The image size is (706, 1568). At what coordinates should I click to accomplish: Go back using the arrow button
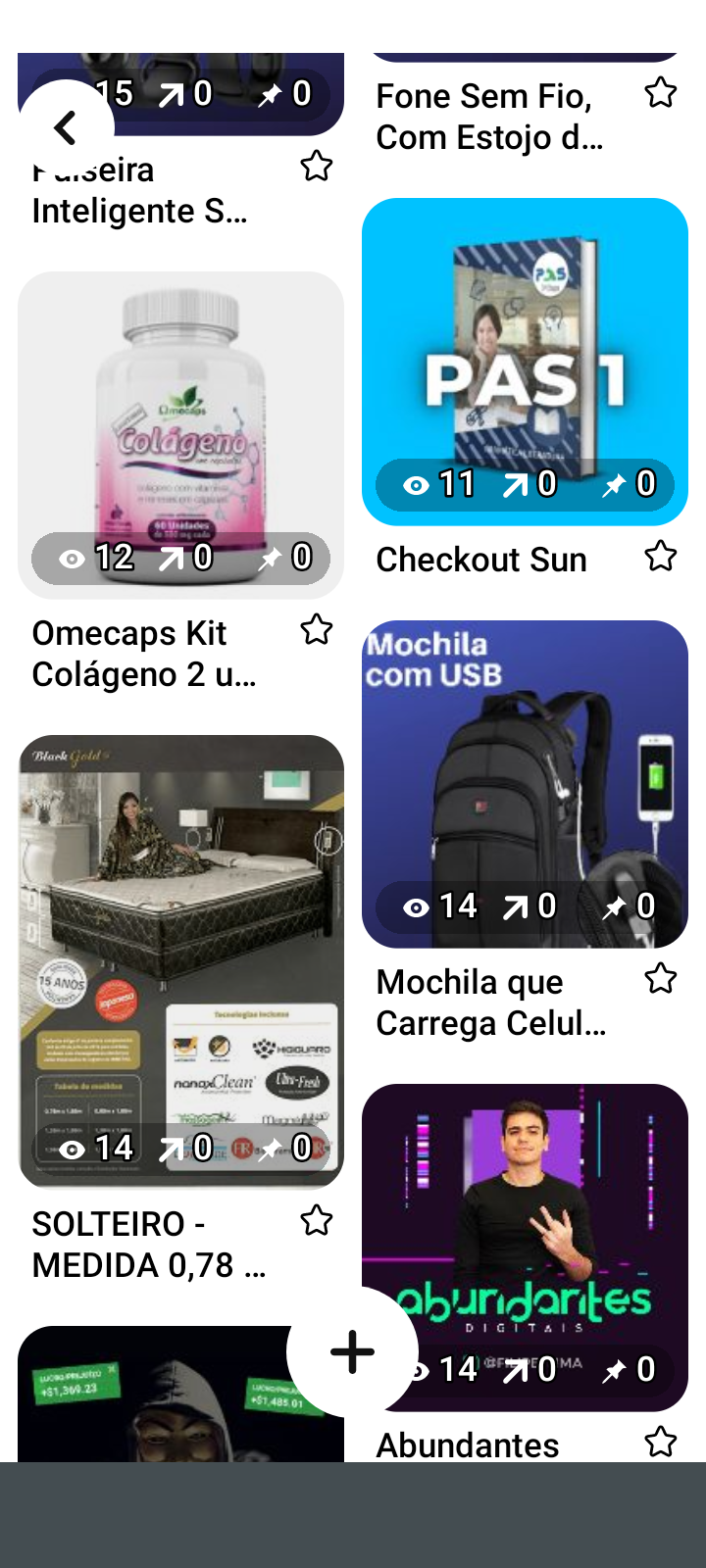click(x=66, y=127)
